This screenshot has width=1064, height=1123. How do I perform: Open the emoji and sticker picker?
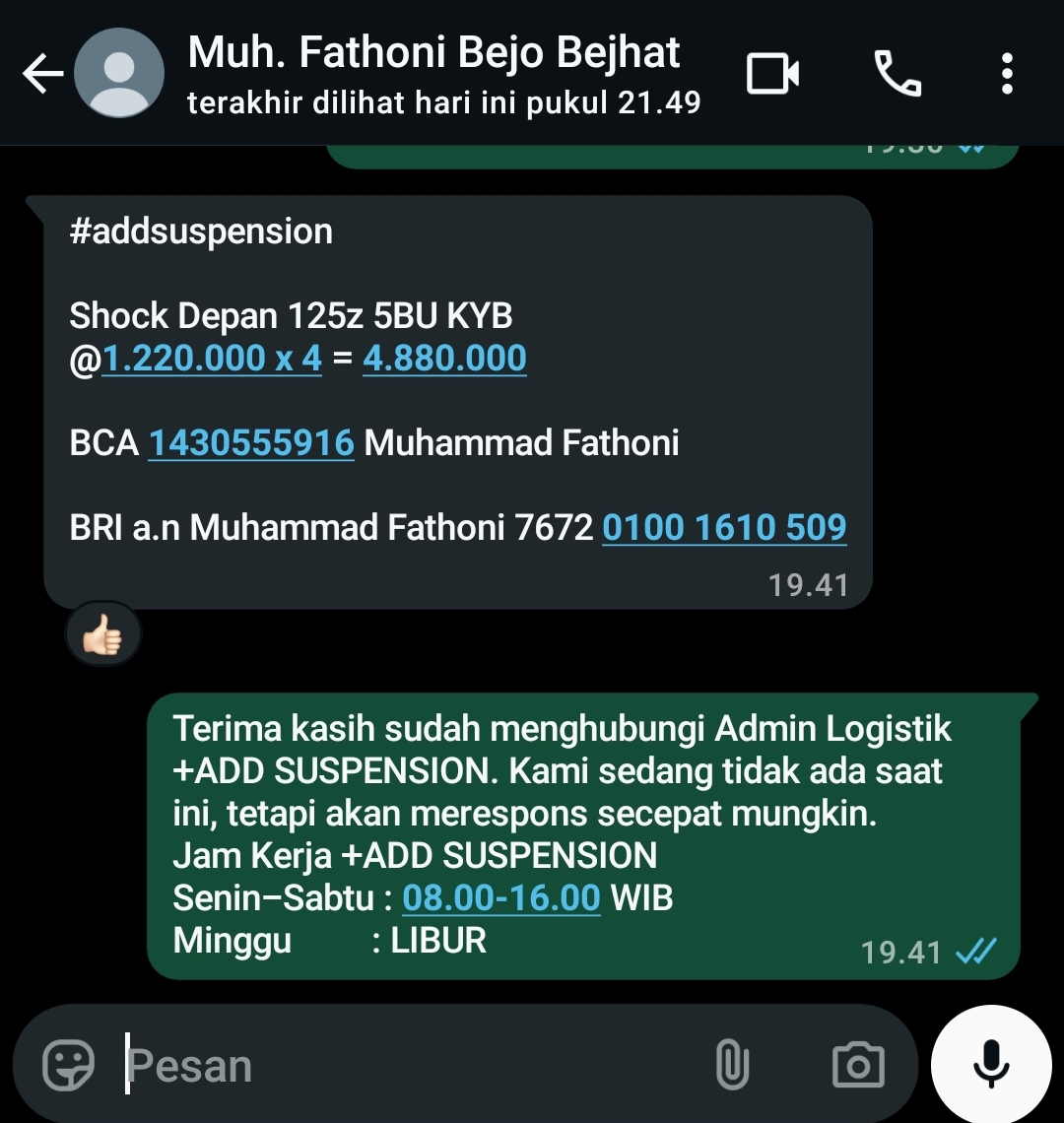point(69,1065)
